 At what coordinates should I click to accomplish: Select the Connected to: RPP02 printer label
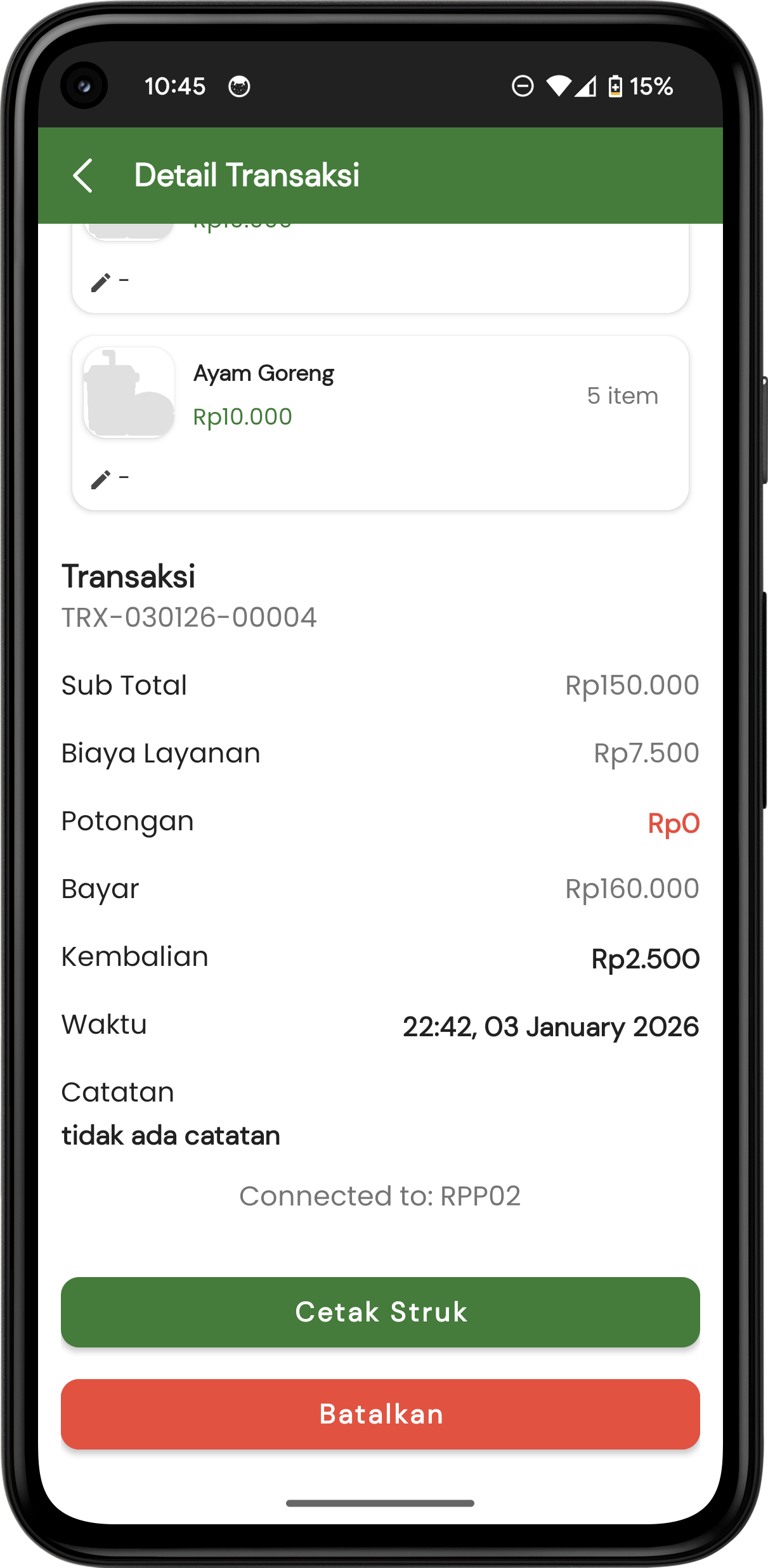pos(381,1195)
